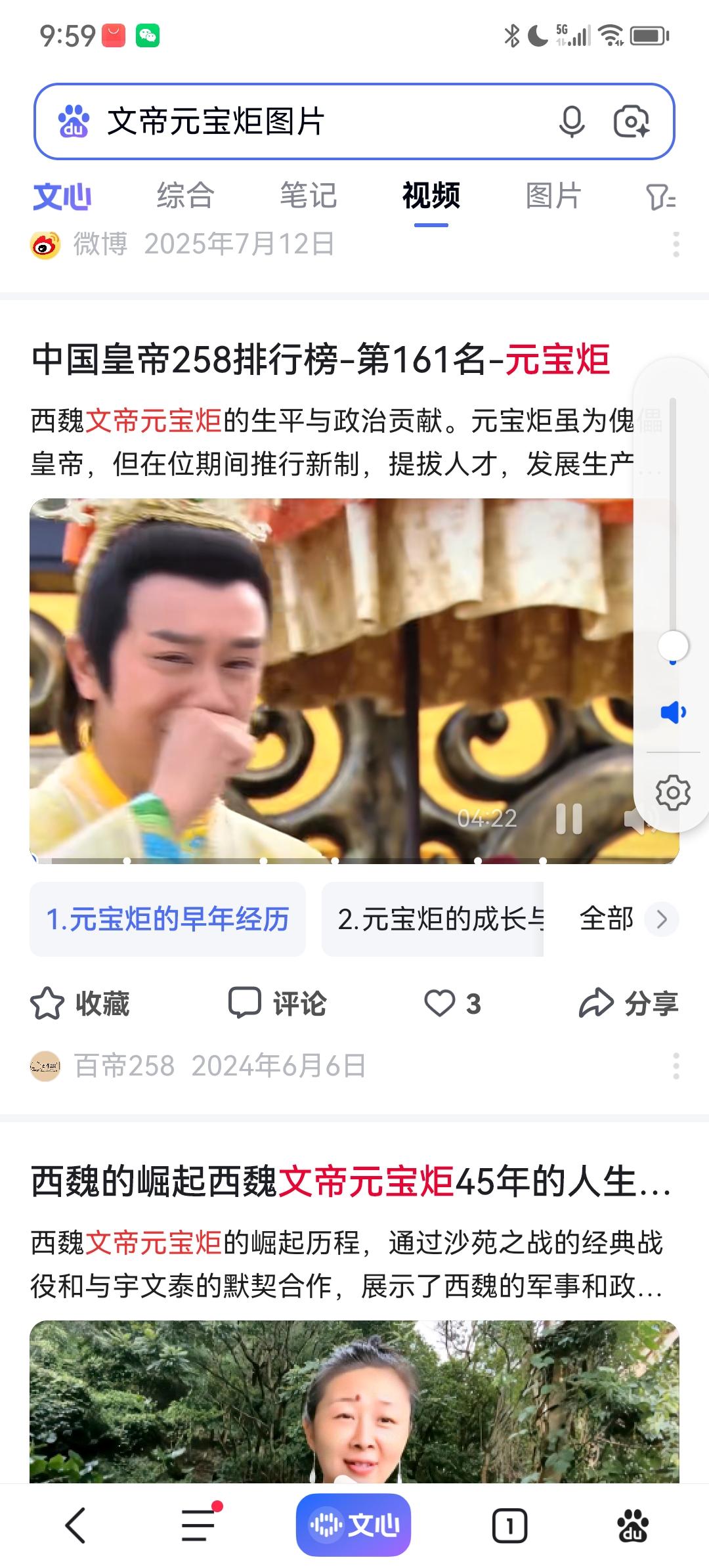Click the Weibo source icon
Screen dimensions: 709x1568
coord(43,245)
